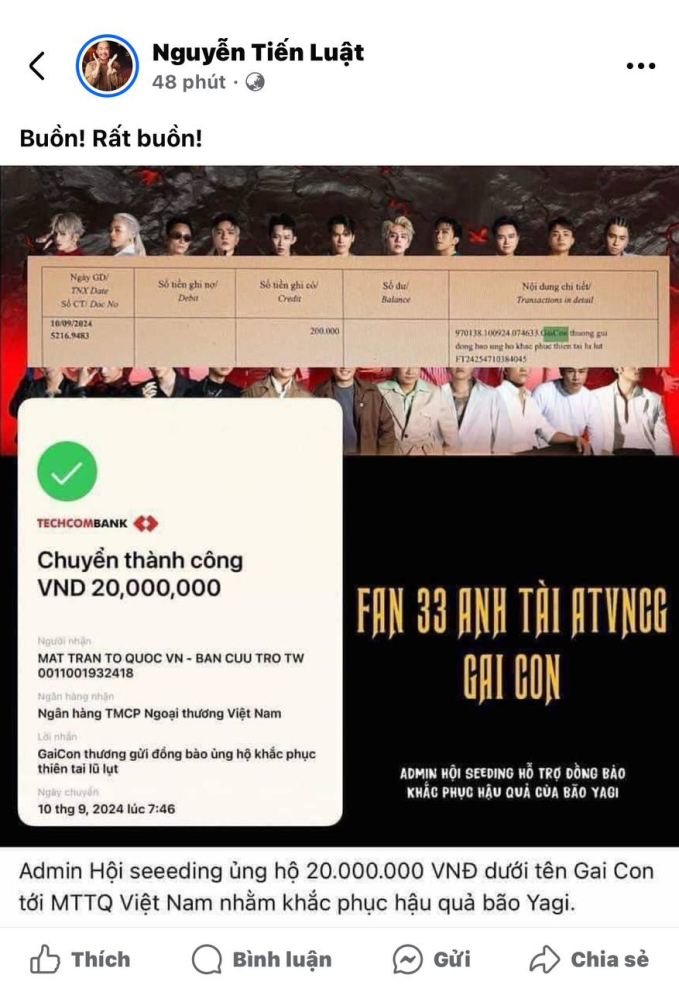This screenshot has width=679, height=992.
Task: Open Bình luận to comment
Action: click(261, 960)
